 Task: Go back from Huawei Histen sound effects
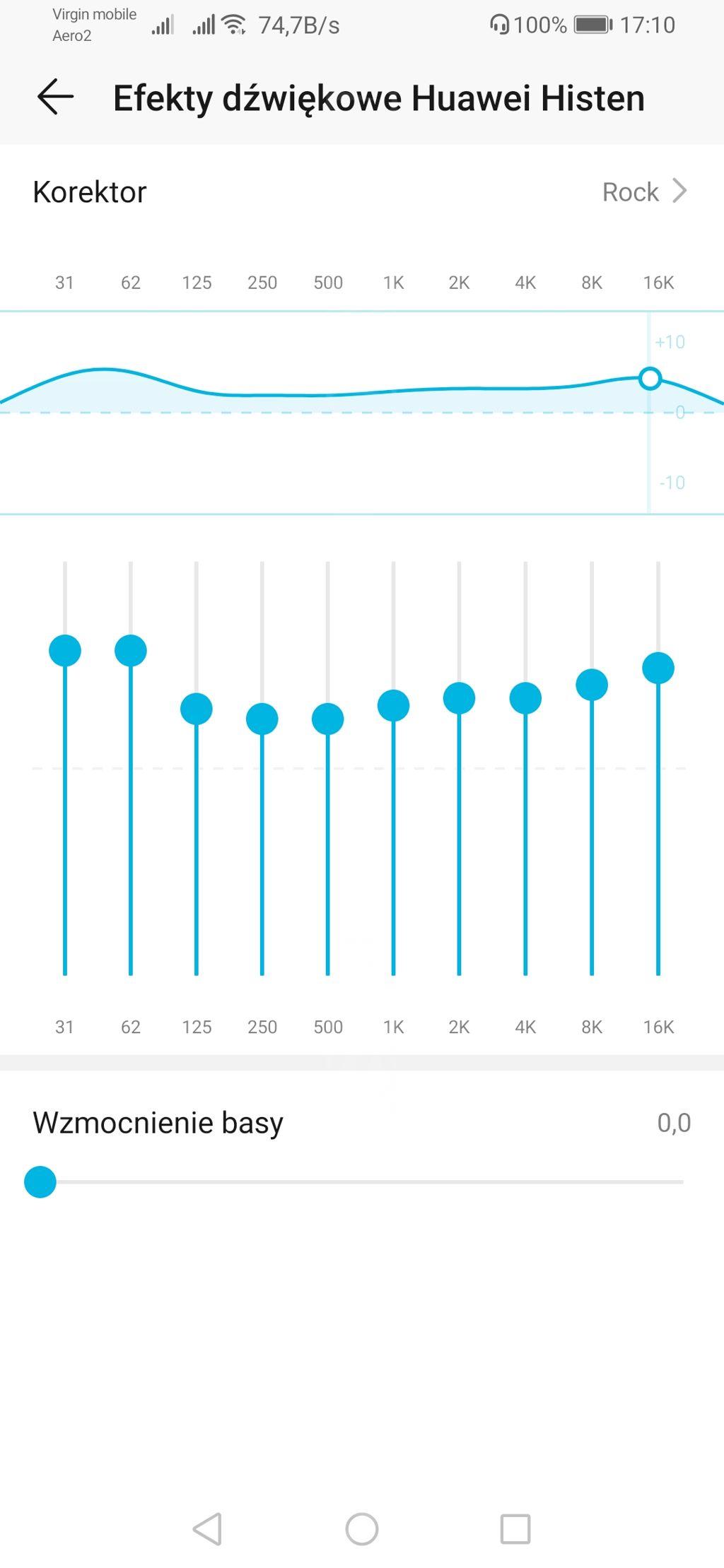(x=55, y=97)
